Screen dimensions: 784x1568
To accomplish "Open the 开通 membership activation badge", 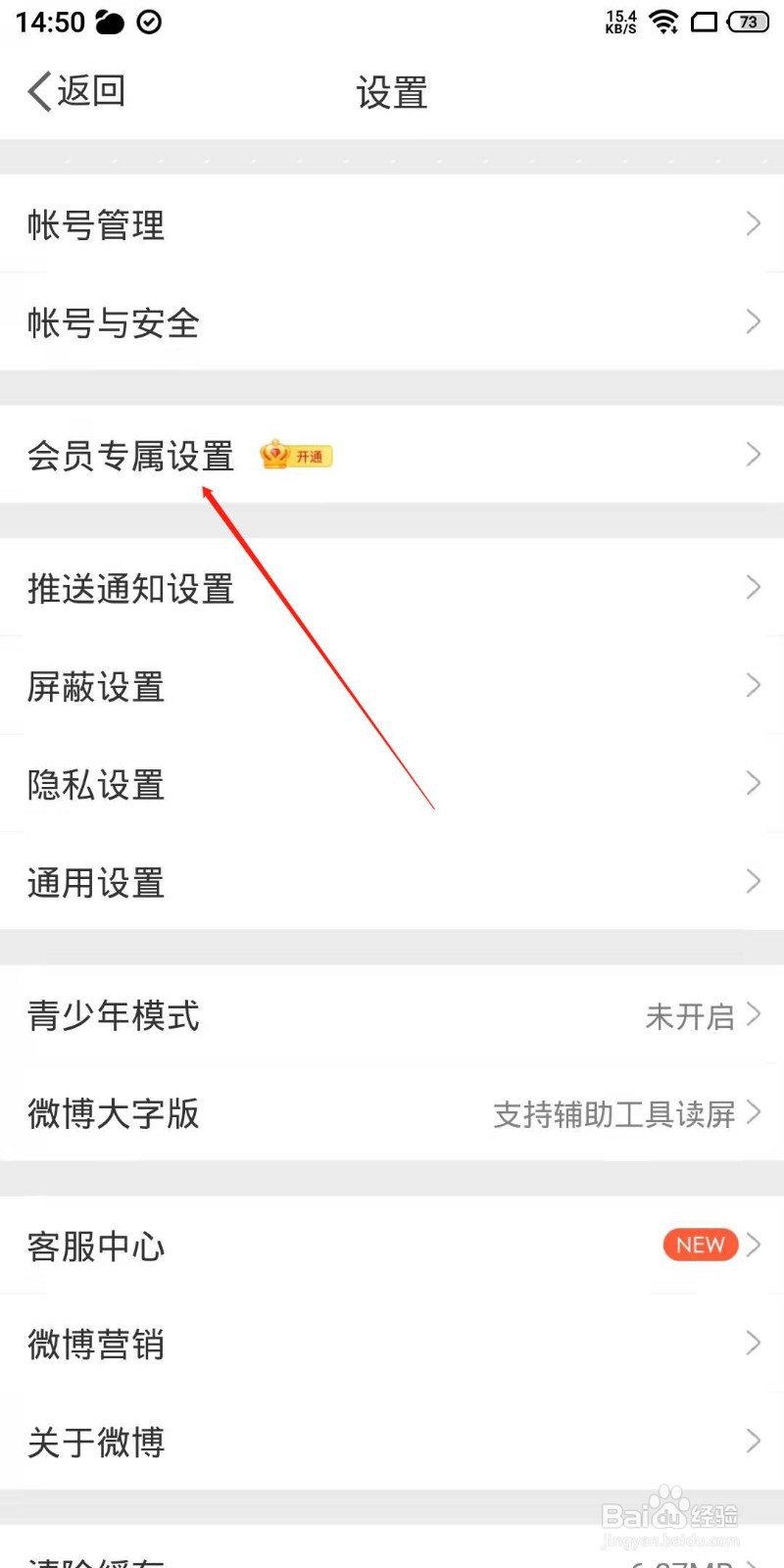I will [309, 454].
